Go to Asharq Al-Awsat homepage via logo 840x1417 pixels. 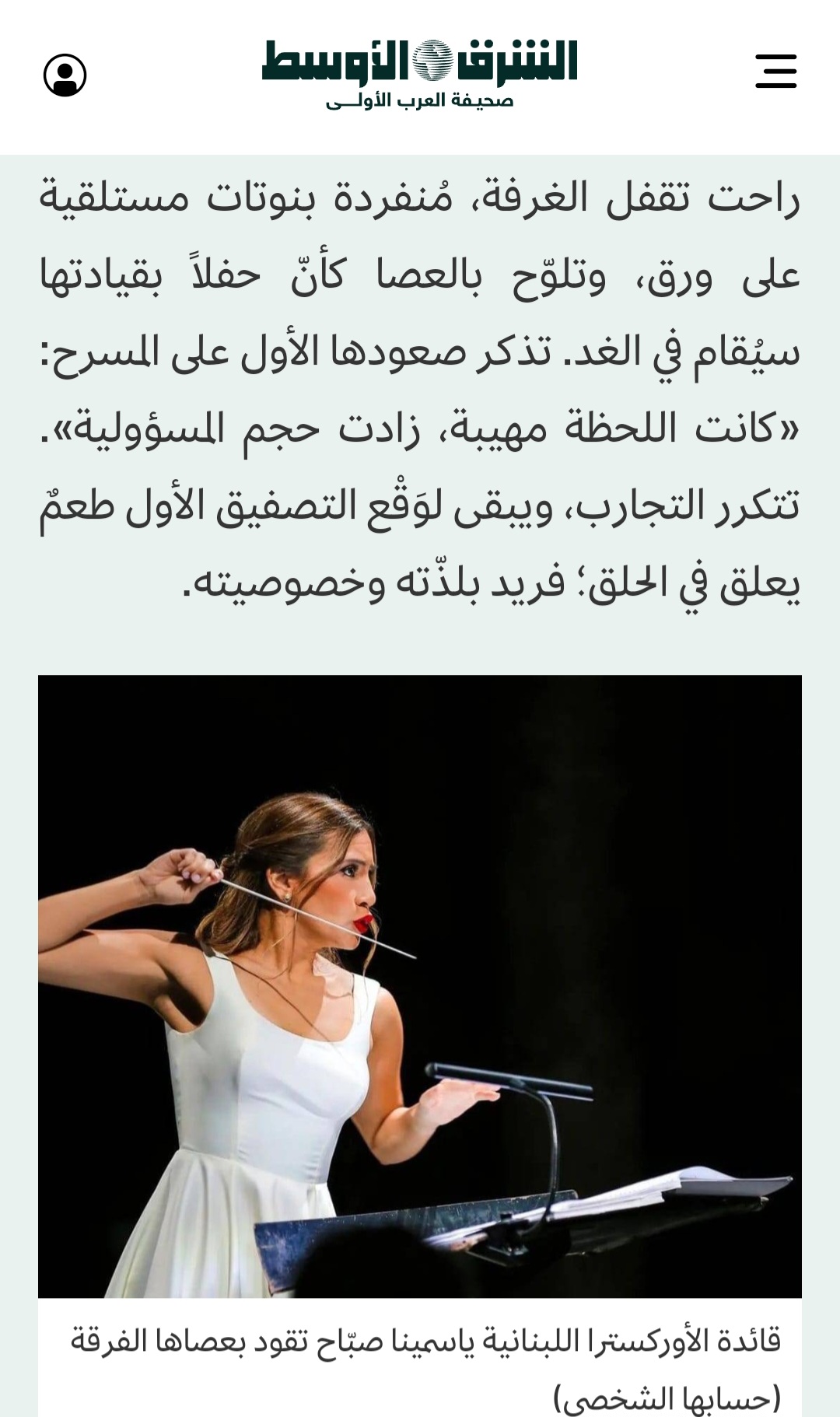click(x=420, y=72)
